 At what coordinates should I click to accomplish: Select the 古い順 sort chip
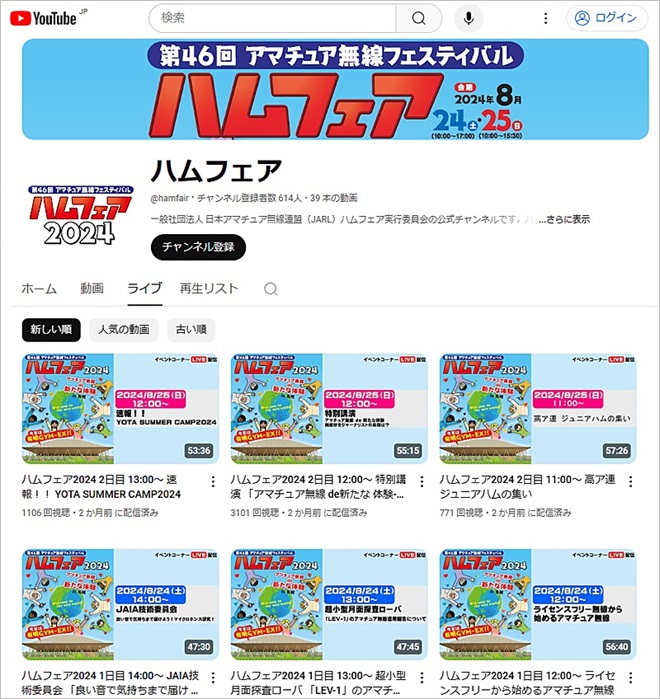(x=190, y=329)
